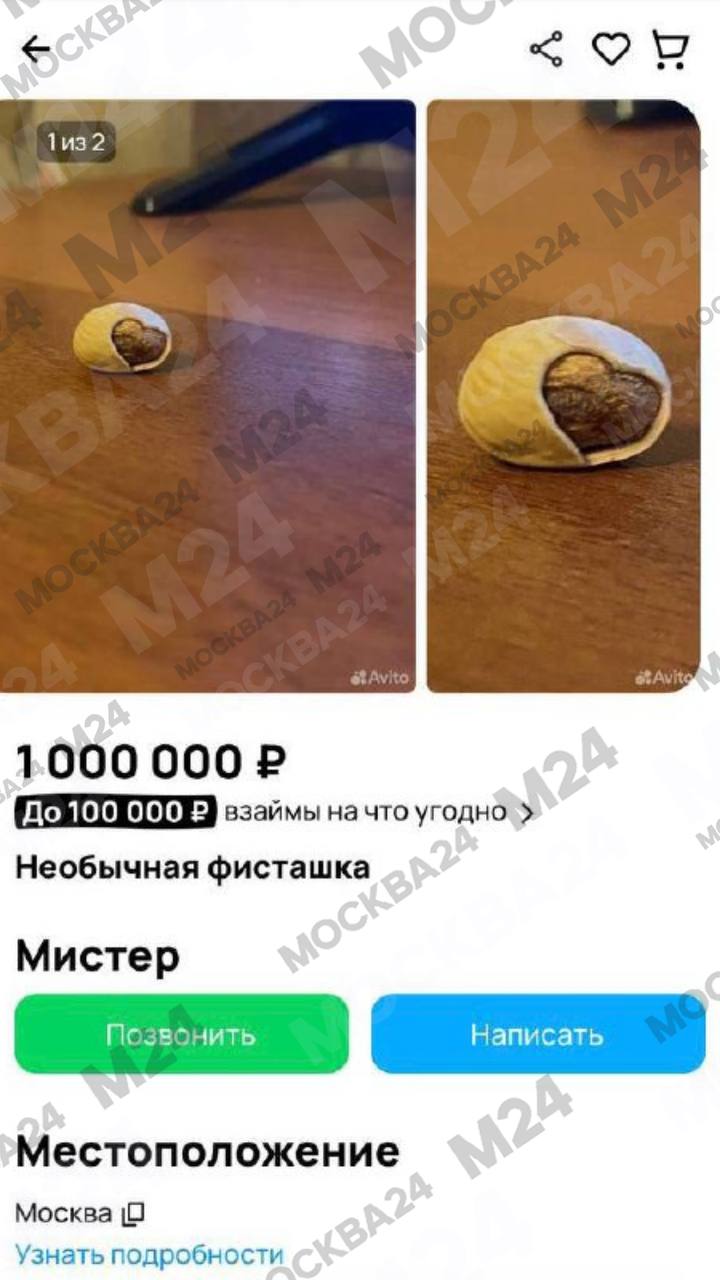Image resolution: width=720 pixels, height=1280 pixels.
Task: Open the second close-up photo
Action: tap(565, 395)
